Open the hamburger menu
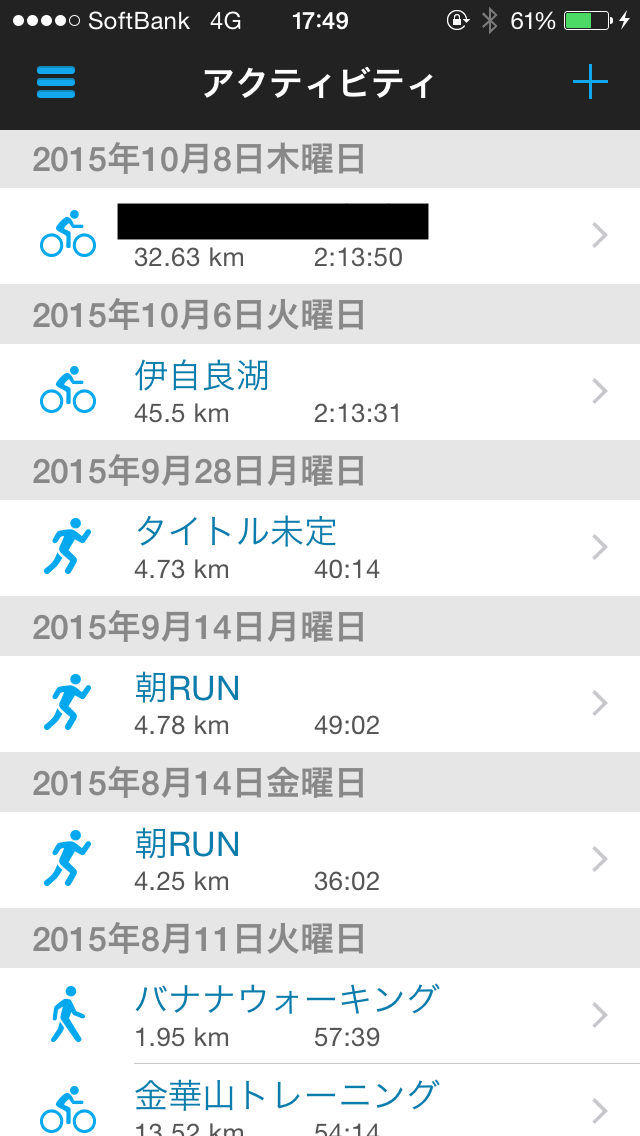Screen dimensions: 640x1136 click(56, 83)
